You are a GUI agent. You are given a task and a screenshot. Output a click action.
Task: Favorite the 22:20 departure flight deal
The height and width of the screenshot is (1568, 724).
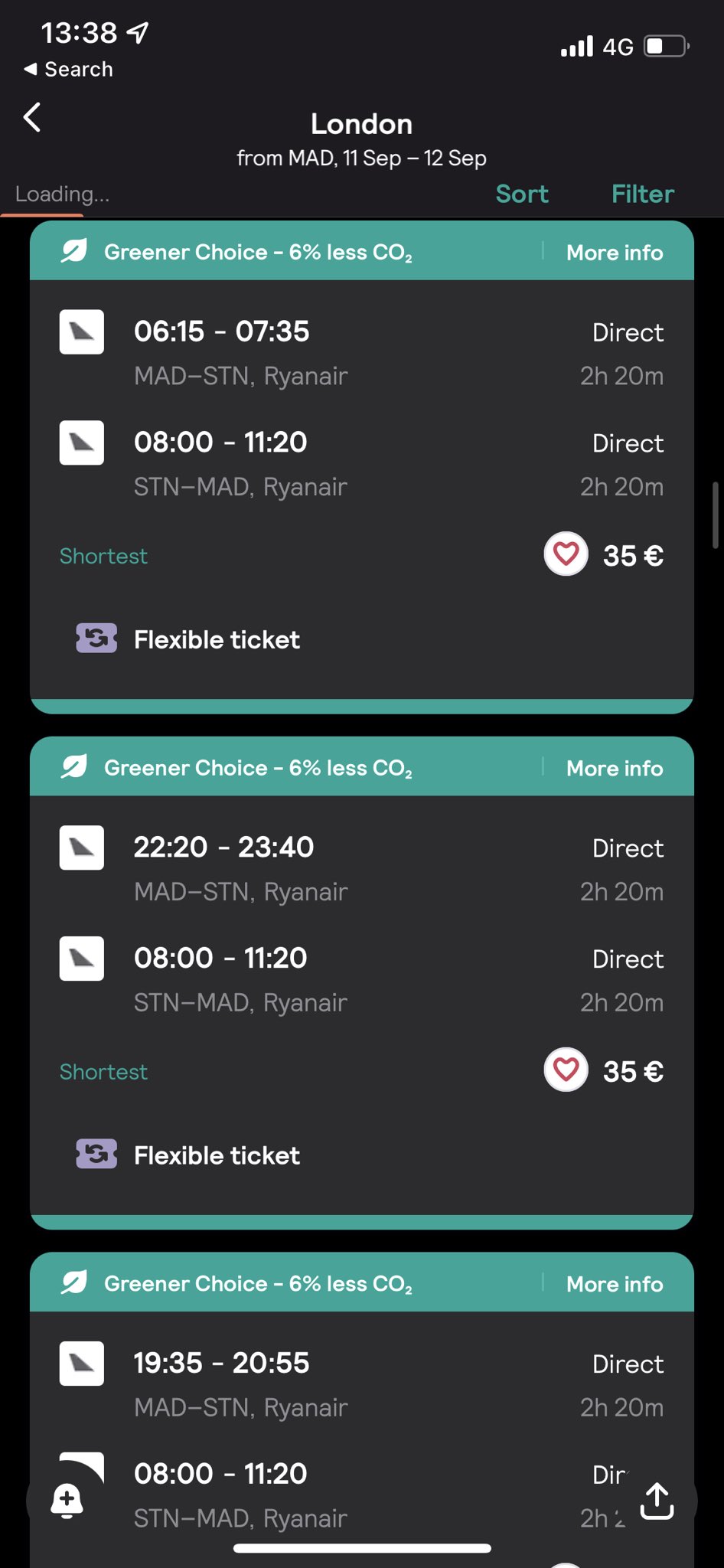[x=566, y=1070]
